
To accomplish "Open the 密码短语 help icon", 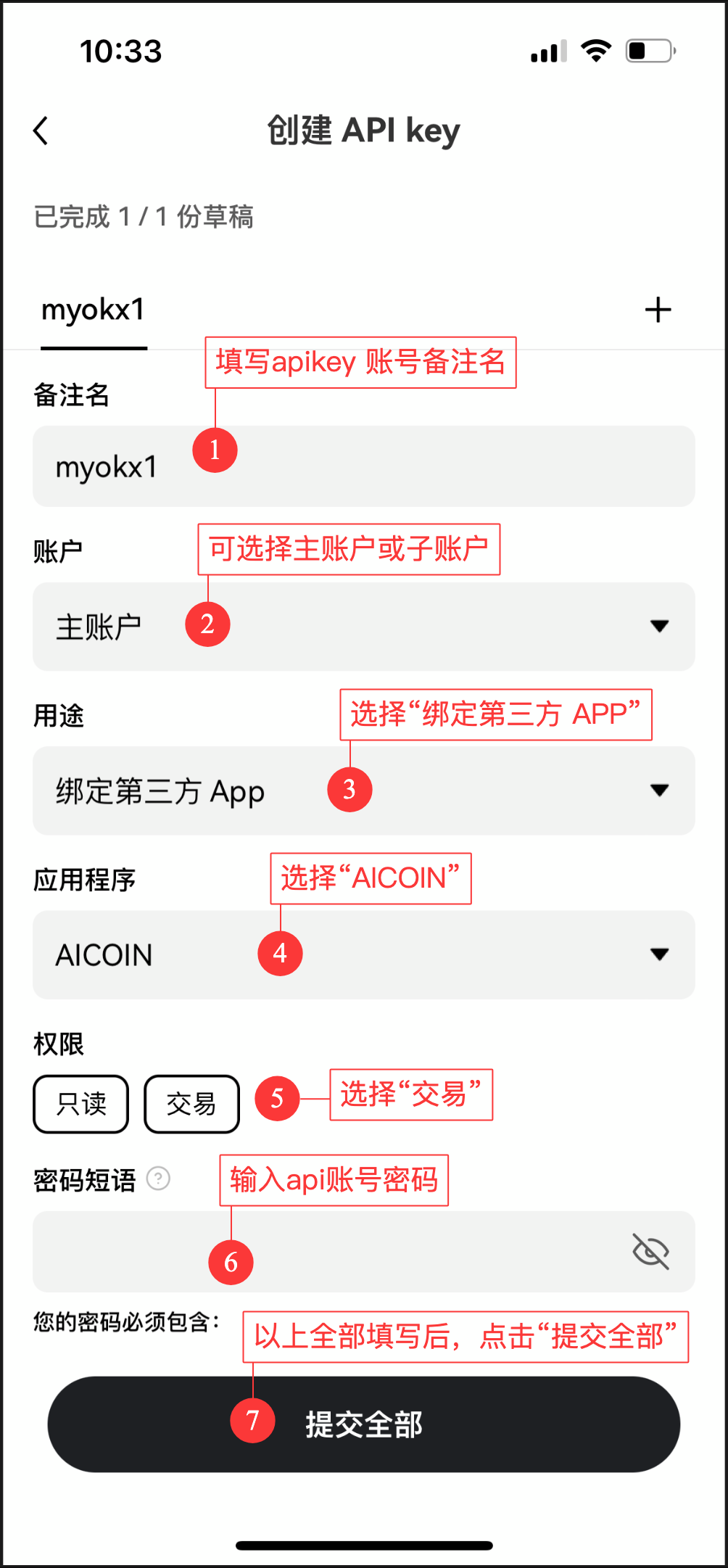I will [158, 1179].
